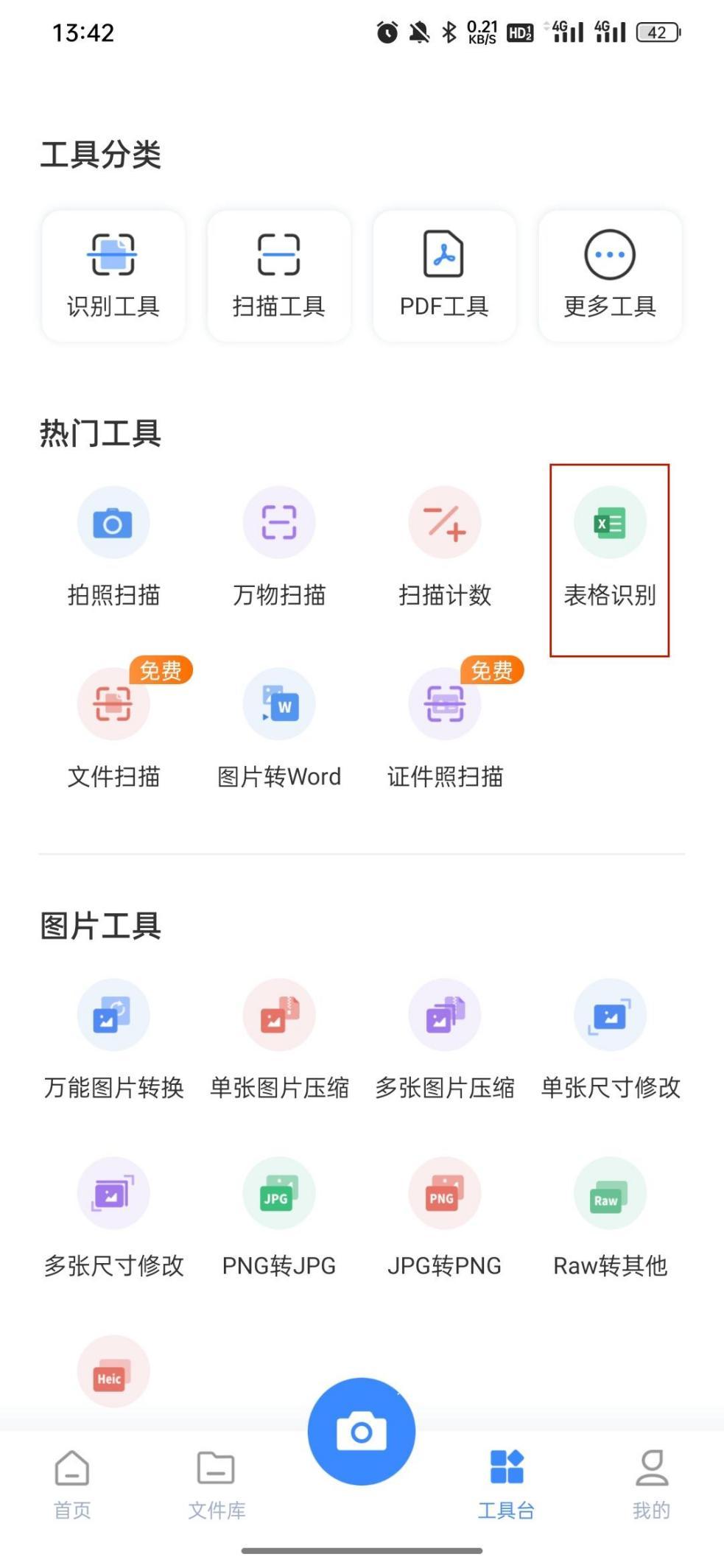Open the PDF工具 category
Image resolution: width=724 pixels, height=1568 pixels.
tap(444, 275)
